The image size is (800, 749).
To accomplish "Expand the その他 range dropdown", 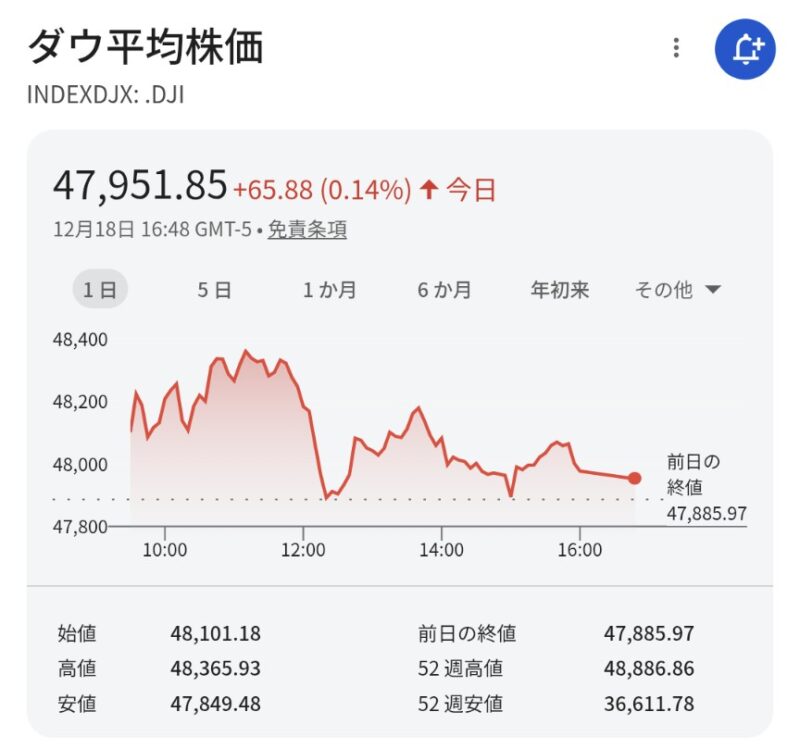I will [678, 290].
